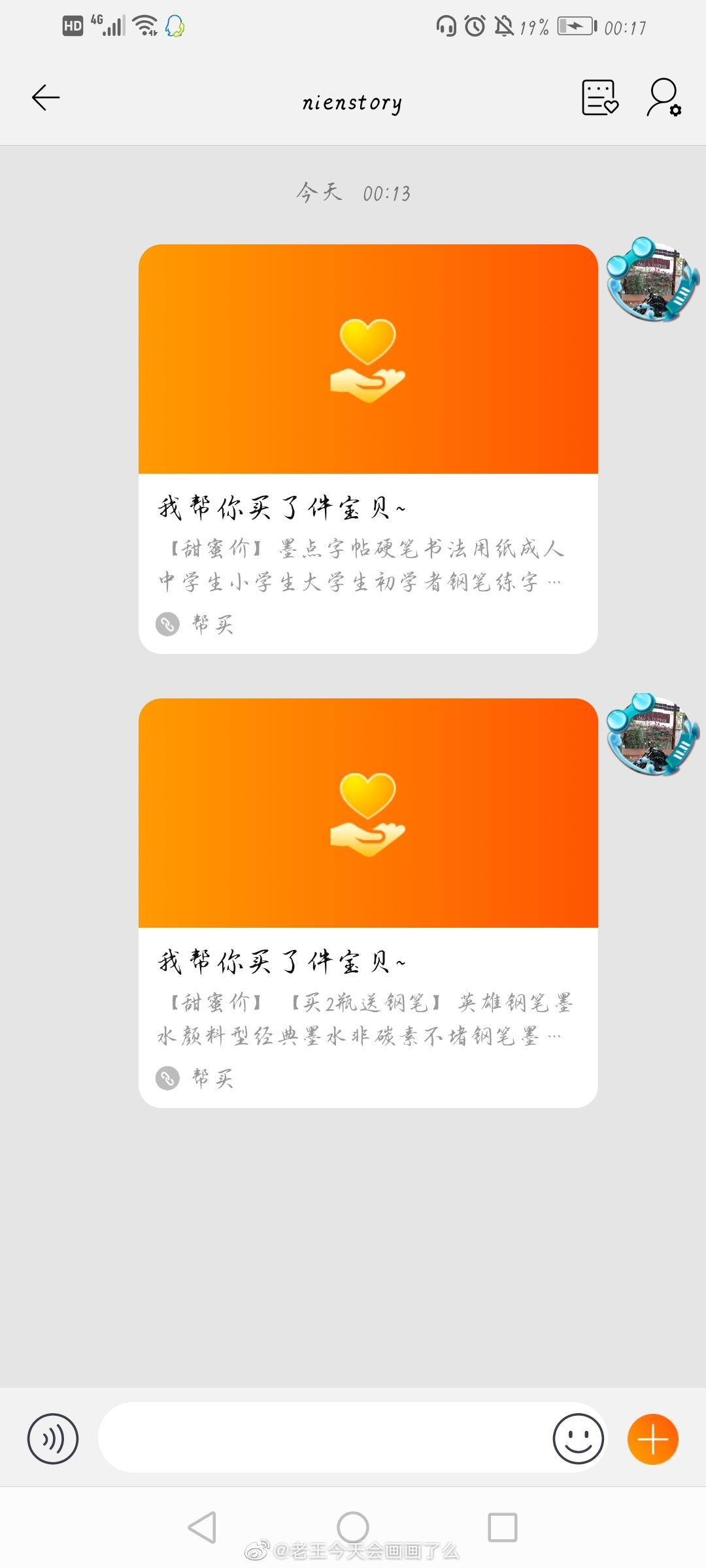Open contact settings for nienstory
The height and width of the screenshot is (1568, 706).
664,98
